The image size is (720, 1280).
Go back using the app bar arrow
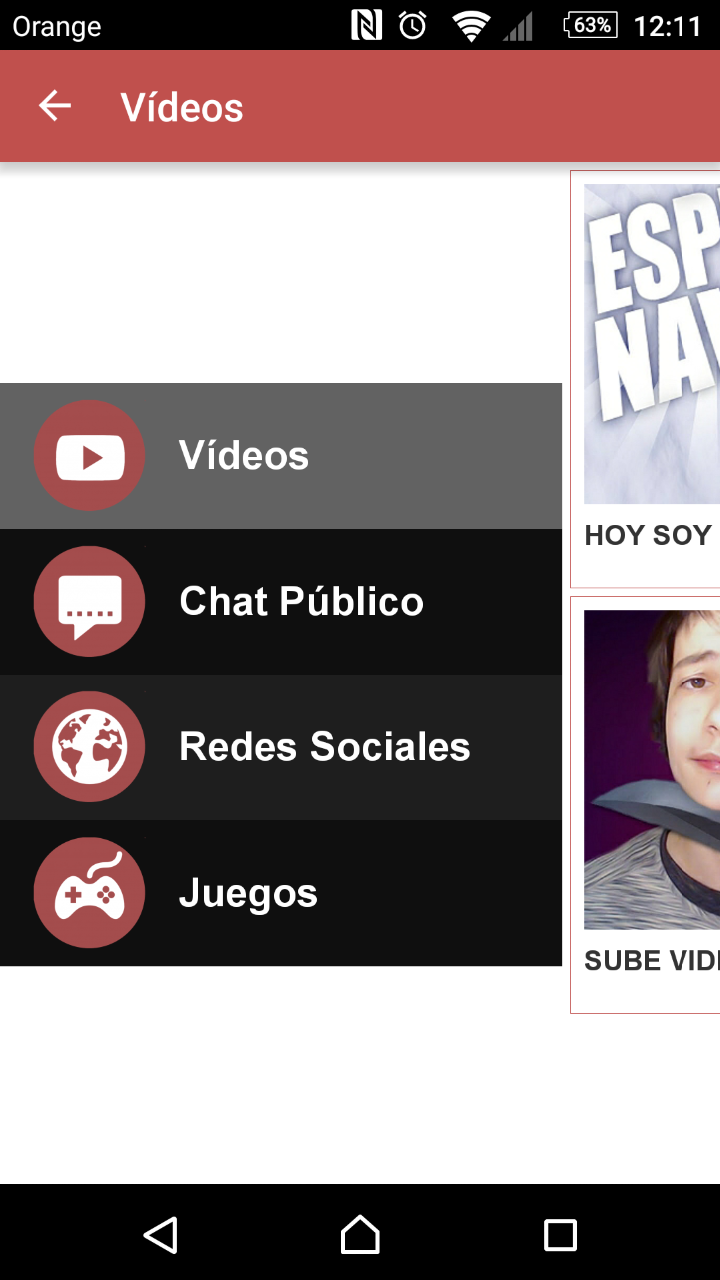(55, 106)
